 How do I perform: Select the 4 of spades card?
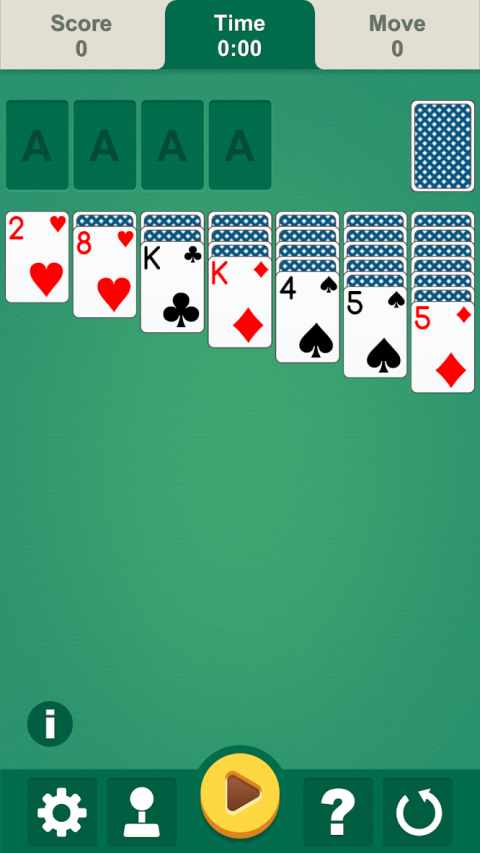point(307,317)
